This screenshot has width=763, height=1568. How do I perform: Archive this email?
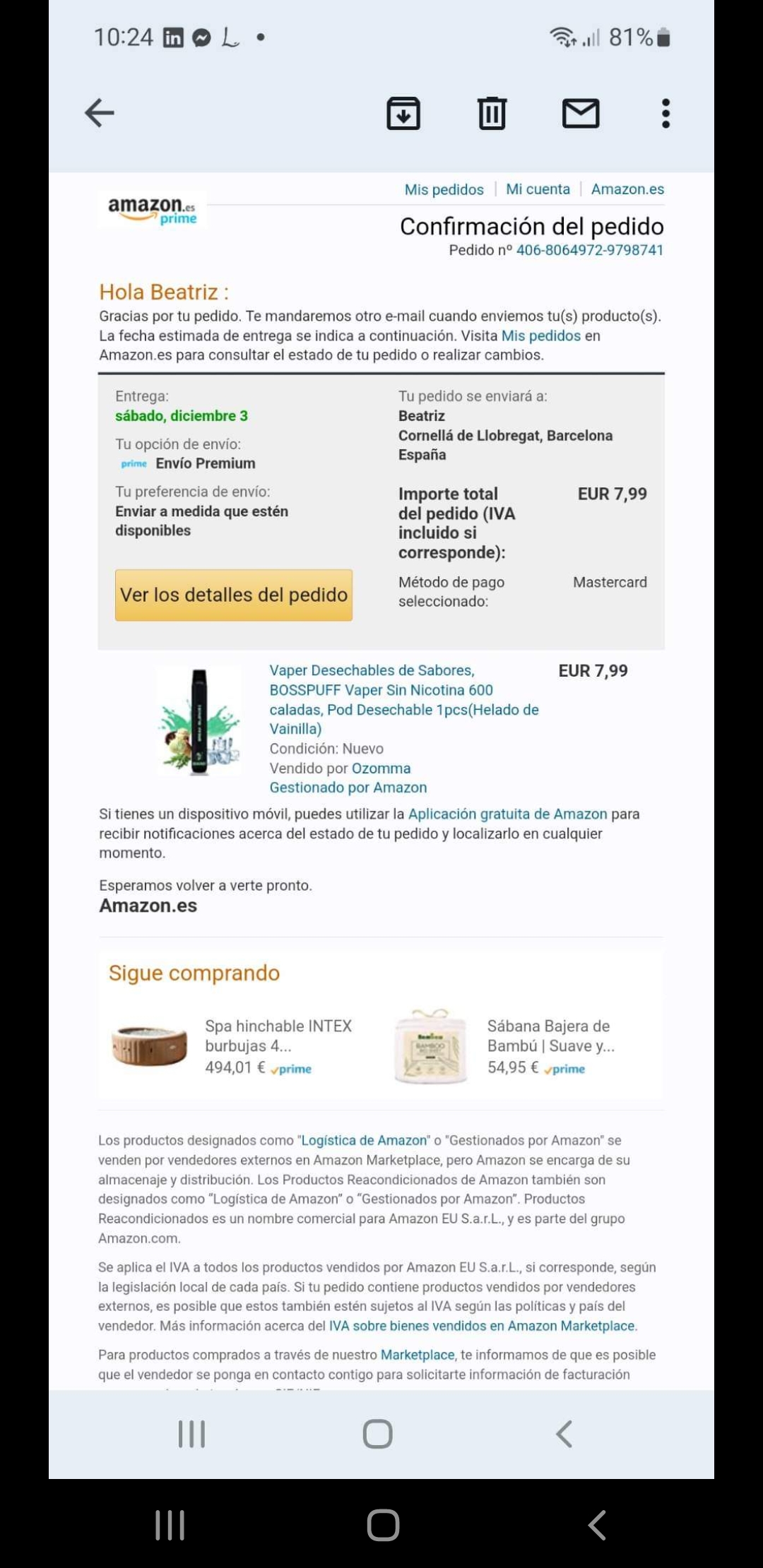point(403,113)
